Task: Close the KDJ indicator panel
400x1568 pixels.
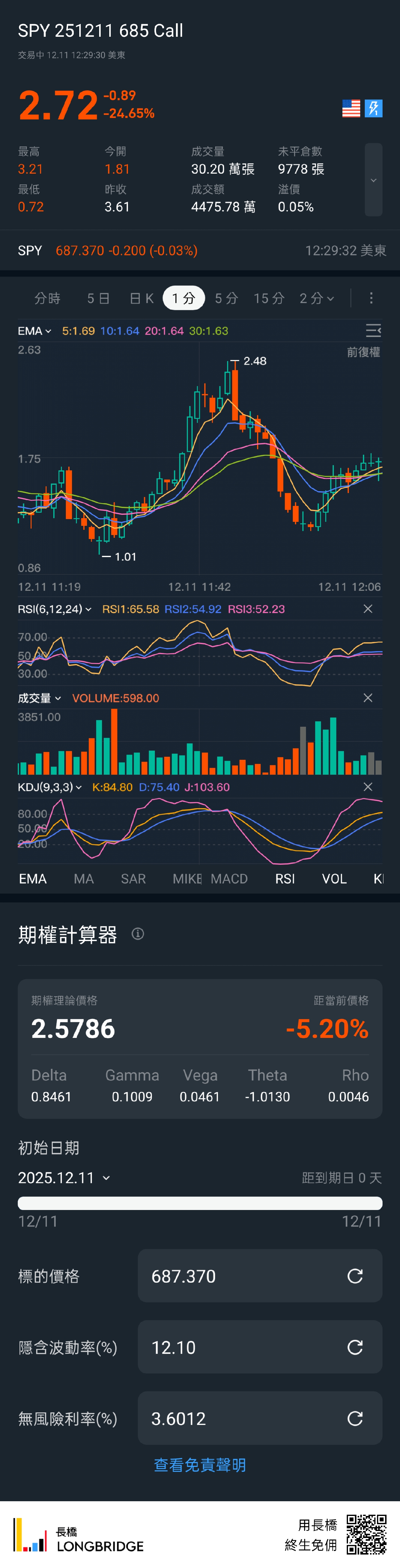Action: pos(368,786)
